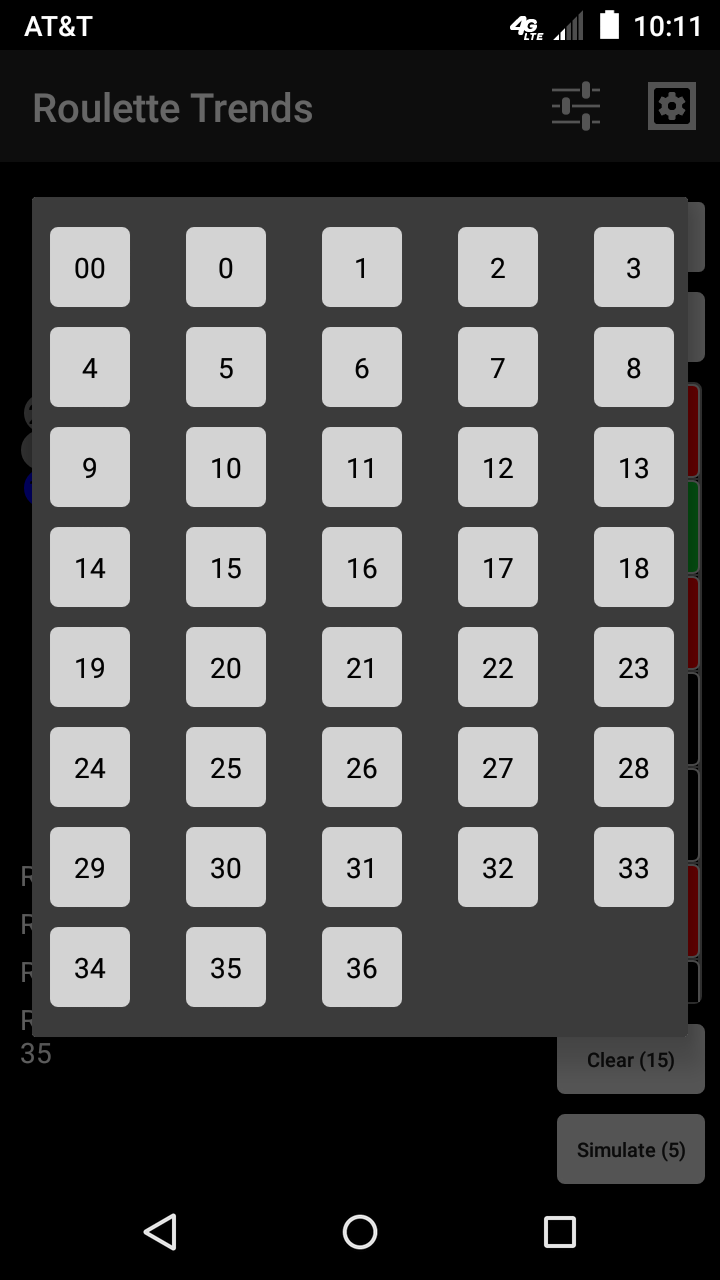Choose number 21 in the grid

pos(362,667)
